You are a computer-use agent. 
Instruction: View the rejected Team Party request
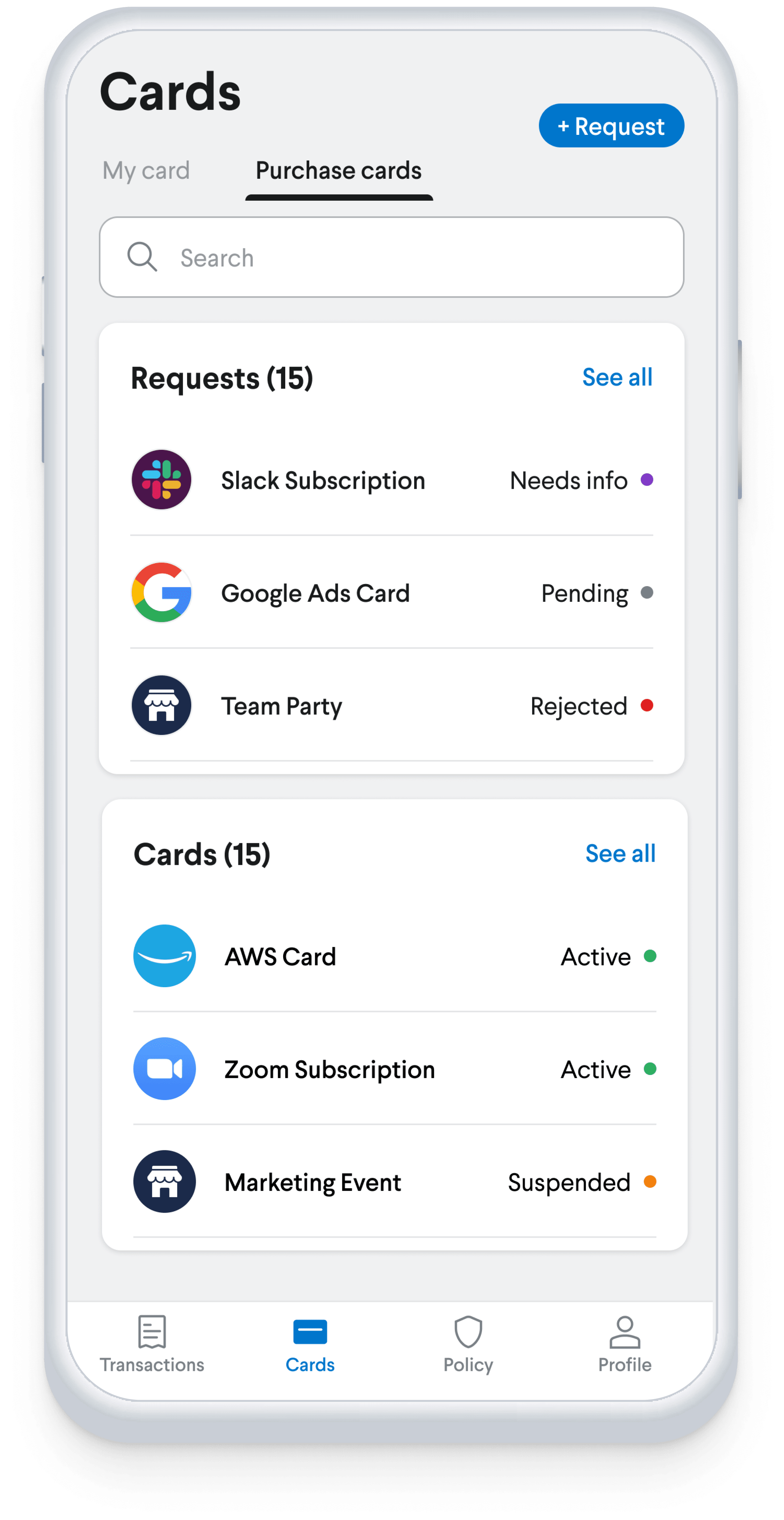pyautogui.click(x=392, y=705)
